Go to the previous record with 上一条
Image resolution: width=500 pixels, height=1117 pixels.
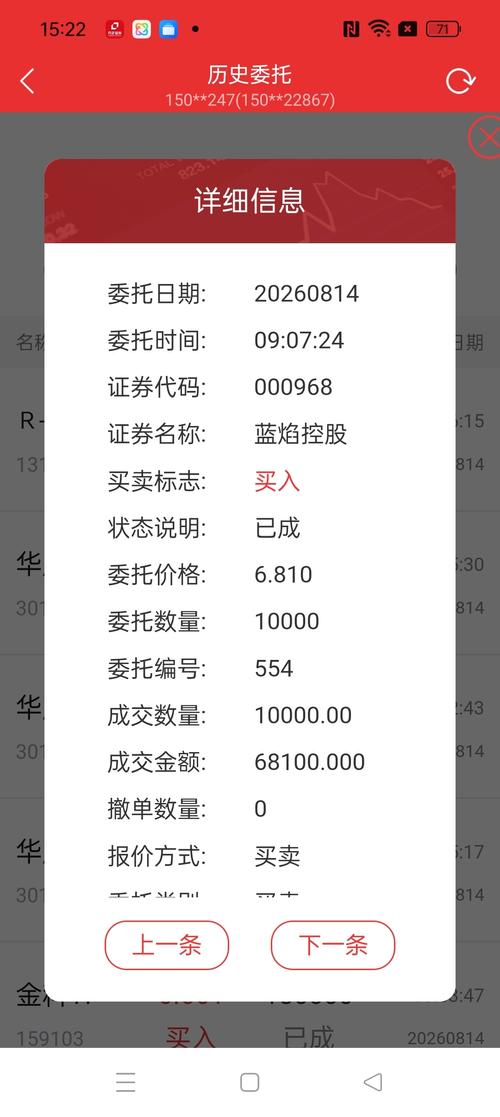167,945
